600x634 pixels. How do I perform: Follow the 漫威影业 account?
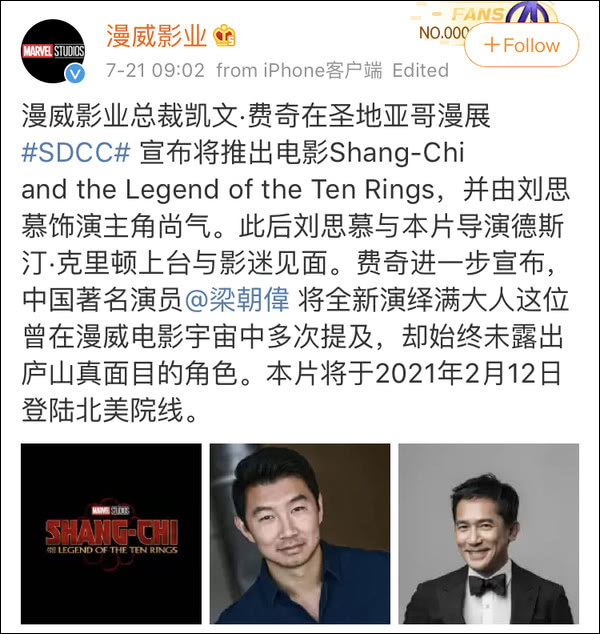(x=522, y=46)
